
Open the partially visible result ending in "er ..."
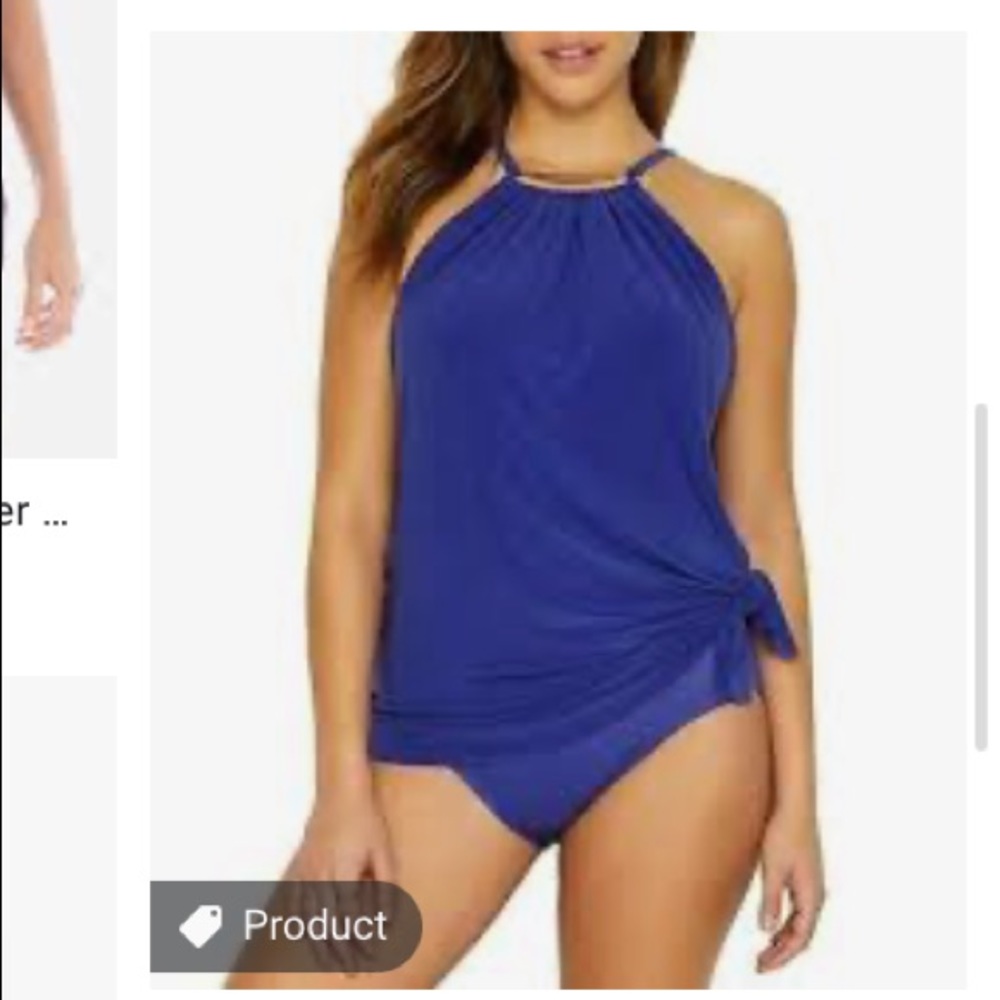(x=35, y=514)
